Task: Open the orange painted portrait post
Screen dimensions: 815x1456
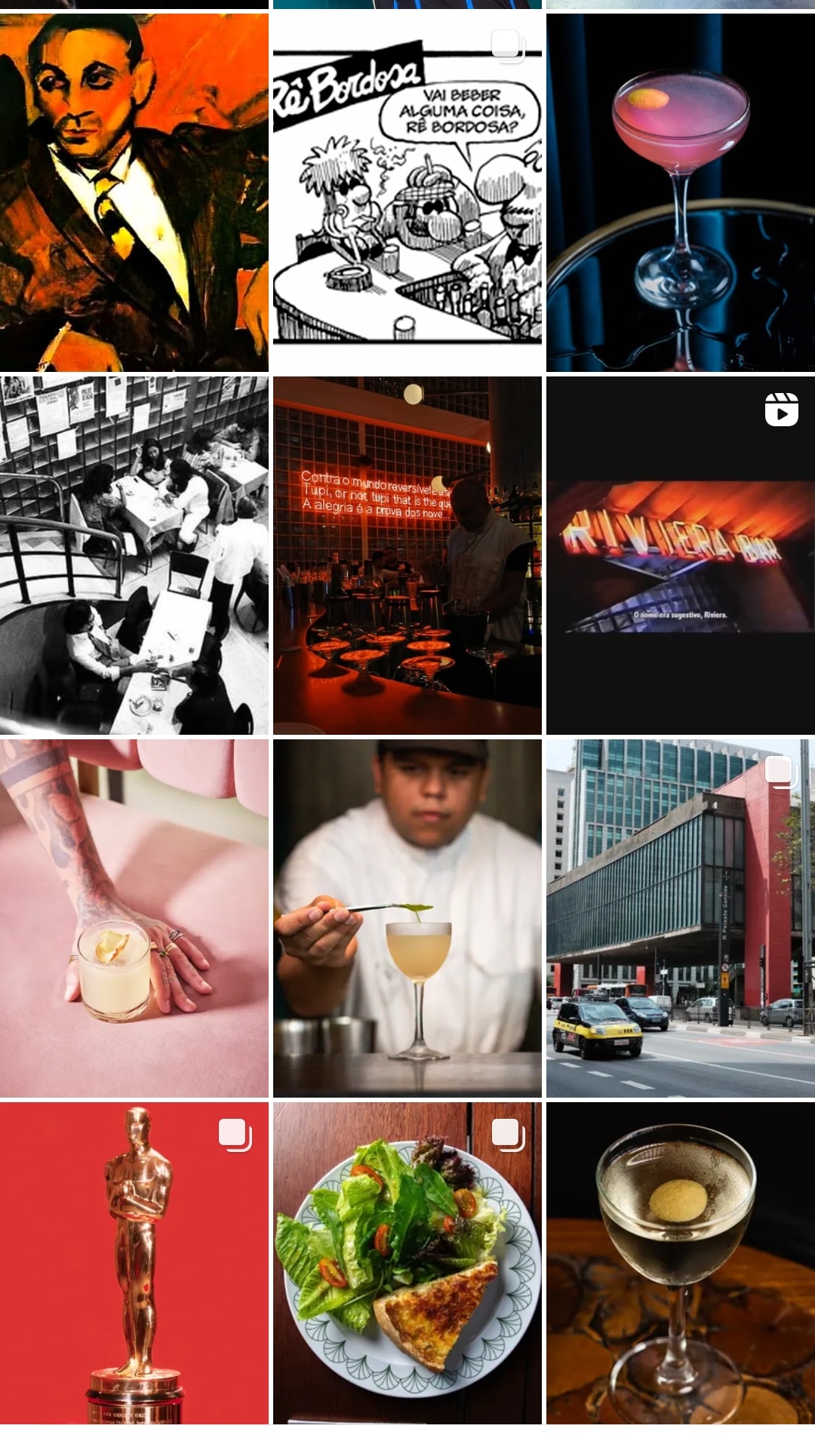Action: coord(134,192)
